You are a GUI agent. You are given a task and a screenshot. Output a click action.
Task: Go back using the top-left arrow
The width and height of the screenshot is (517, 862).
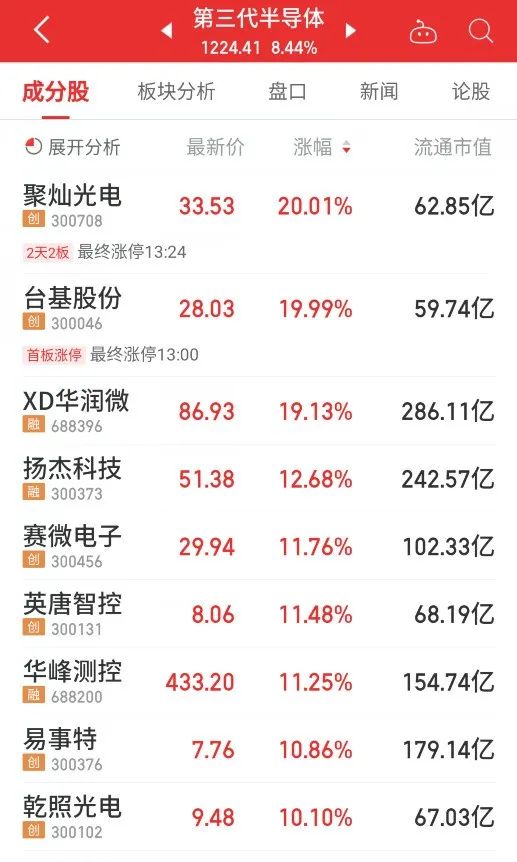point(42,30)
